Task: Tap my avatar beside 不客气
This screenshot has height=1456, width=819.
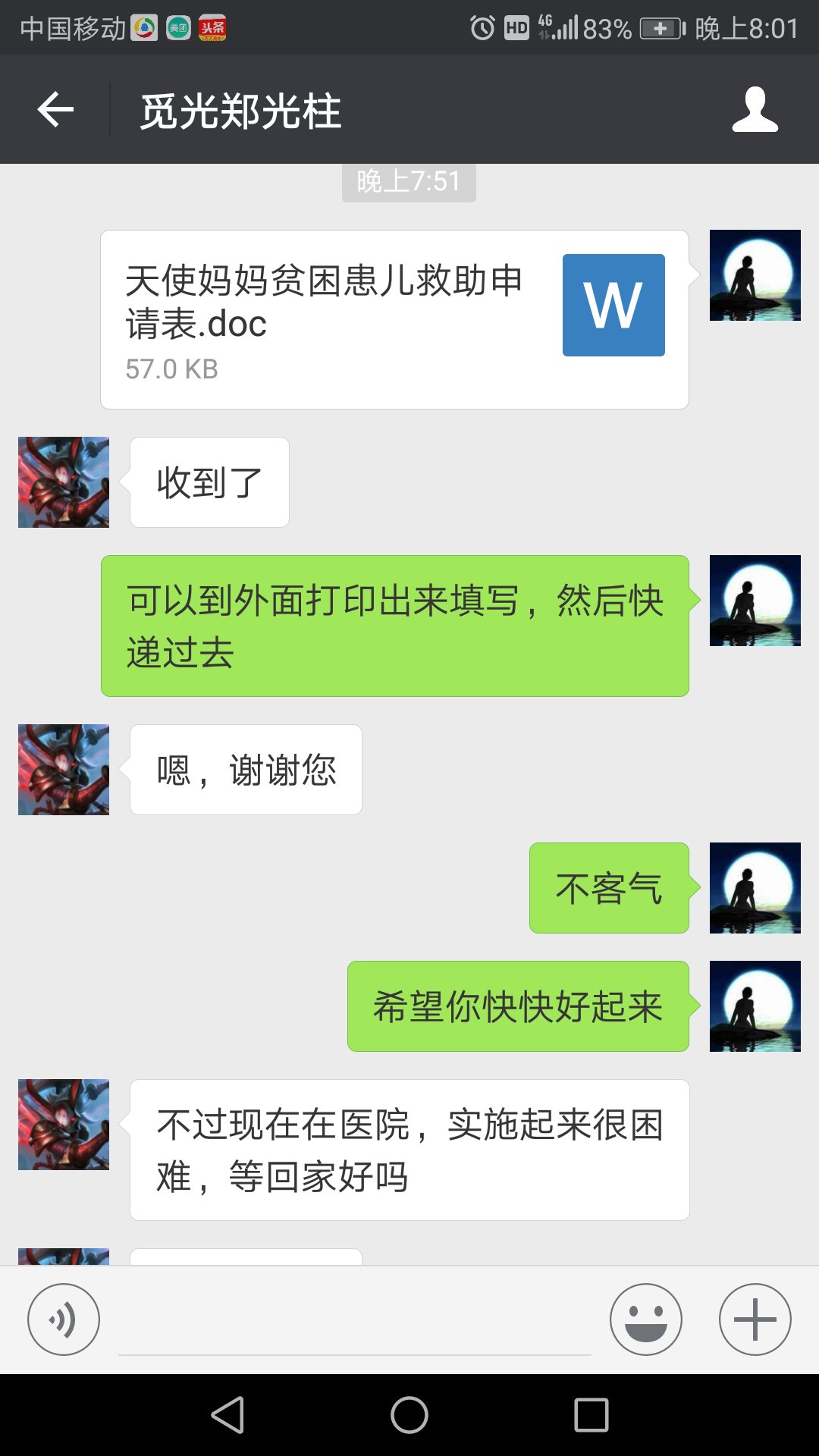Action: [x=755, y=888]
